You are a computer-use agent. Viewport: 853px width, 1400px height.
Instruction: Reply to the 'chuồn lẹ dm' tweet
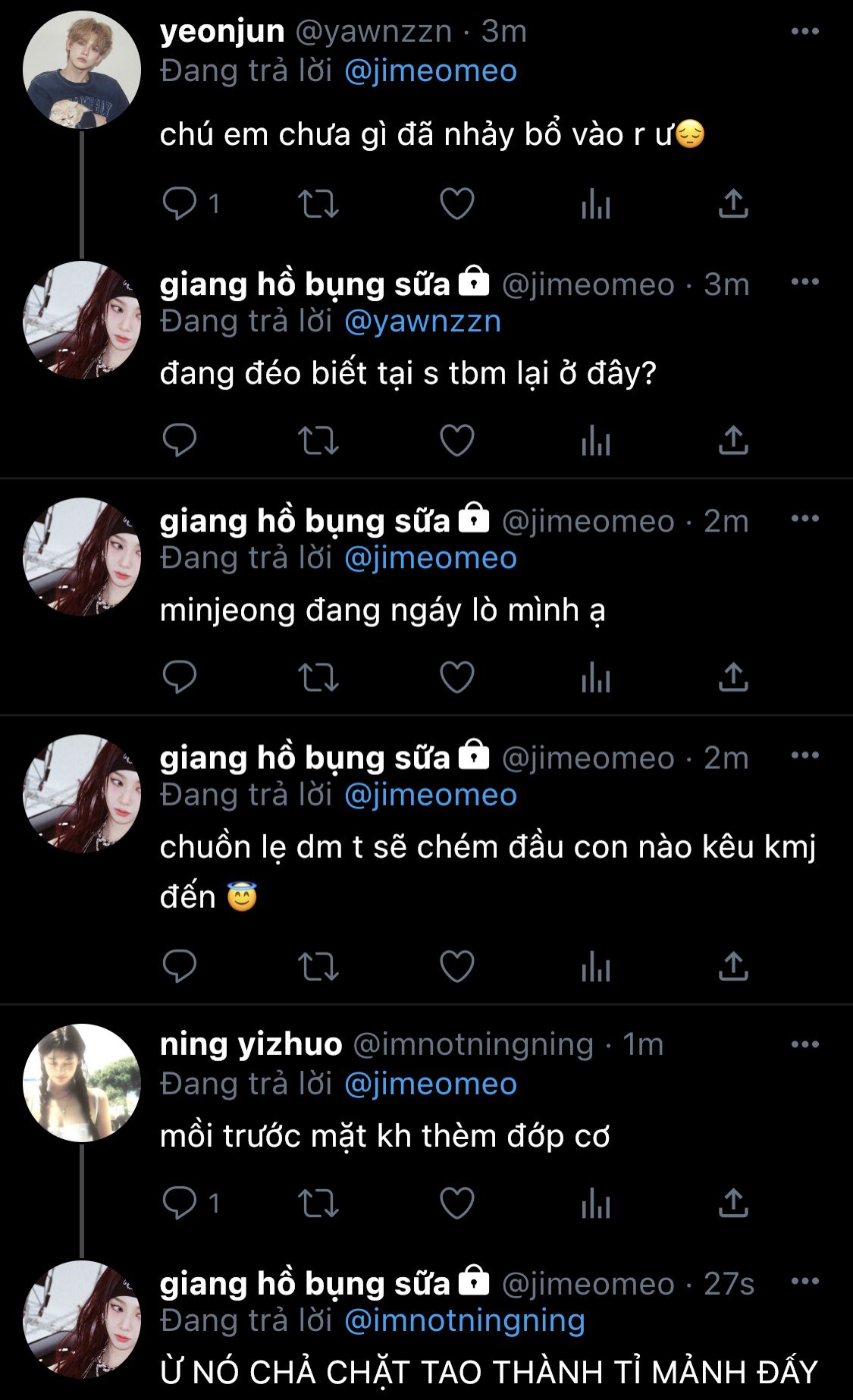[x=180, y=965]
